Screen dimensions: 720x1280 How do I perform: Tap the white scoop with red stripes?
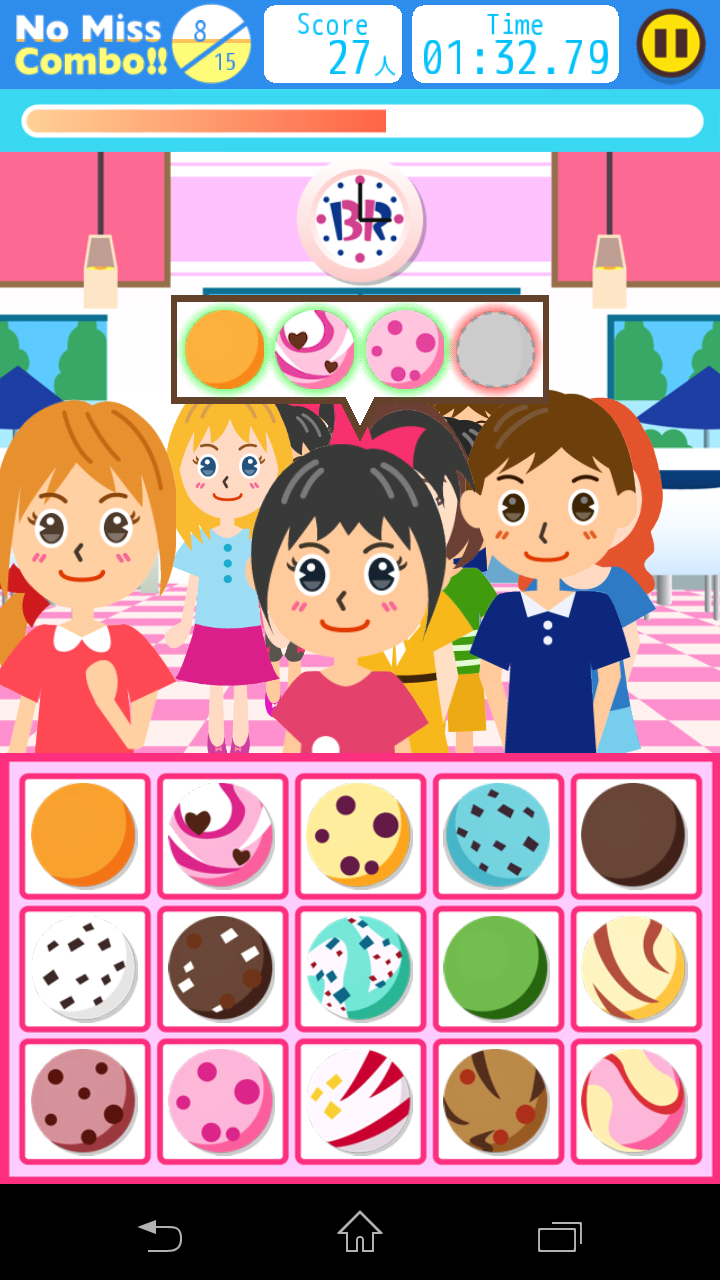[x=360, y=1101]
